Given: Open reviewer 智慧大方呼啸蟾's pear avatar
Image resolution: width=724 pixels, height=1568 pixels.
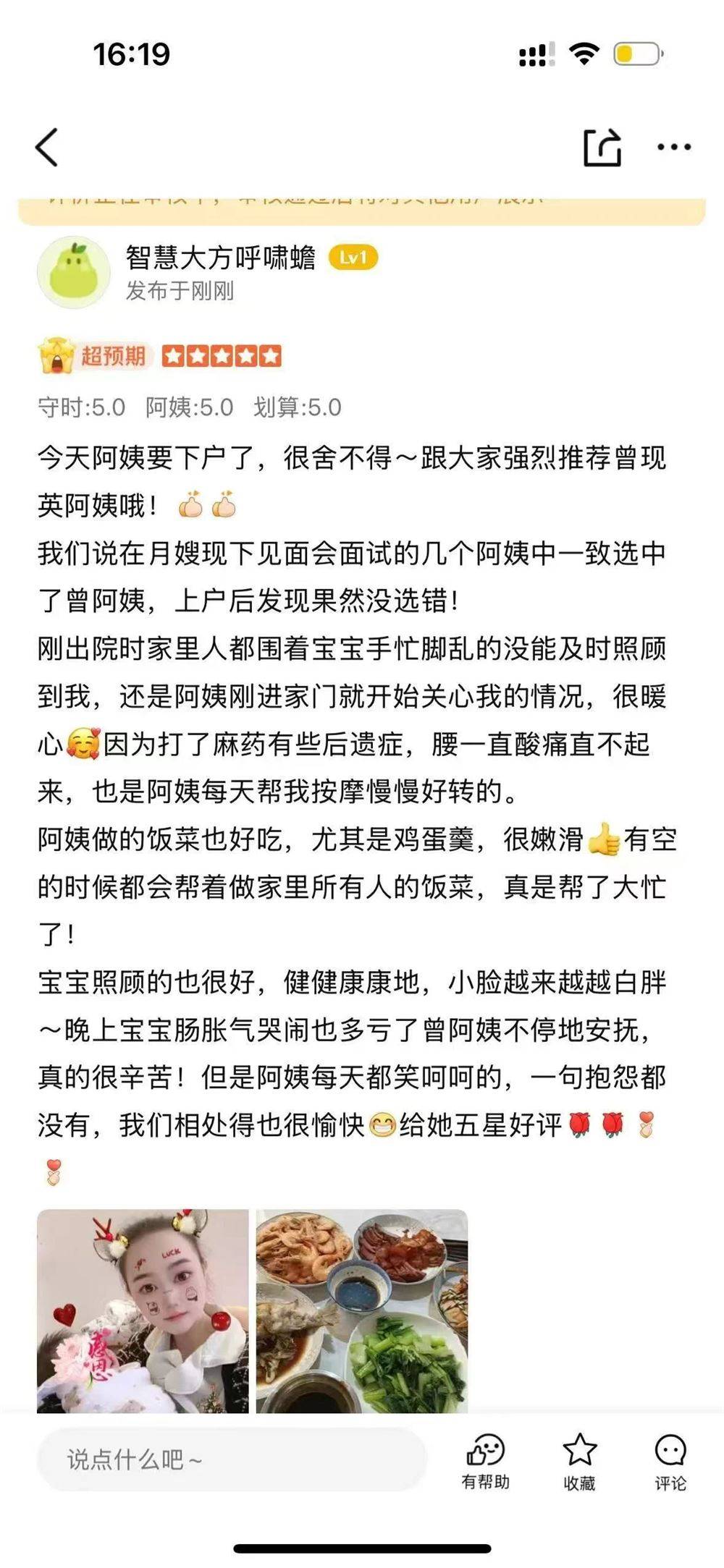Looking at the screenshot, I should coord(73,273).
